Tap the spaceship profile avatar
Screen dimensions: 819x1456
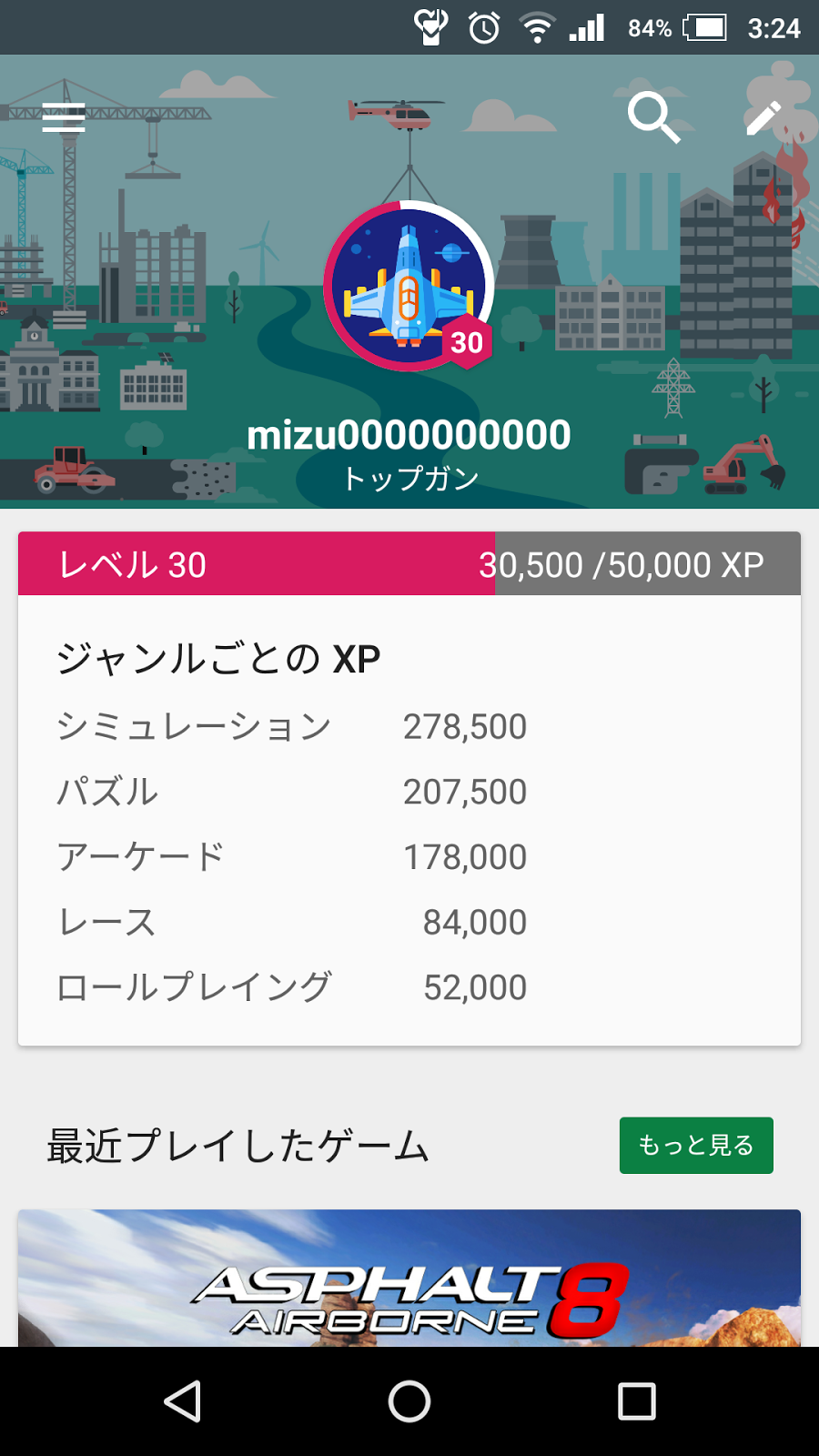(x=409, y=286)
